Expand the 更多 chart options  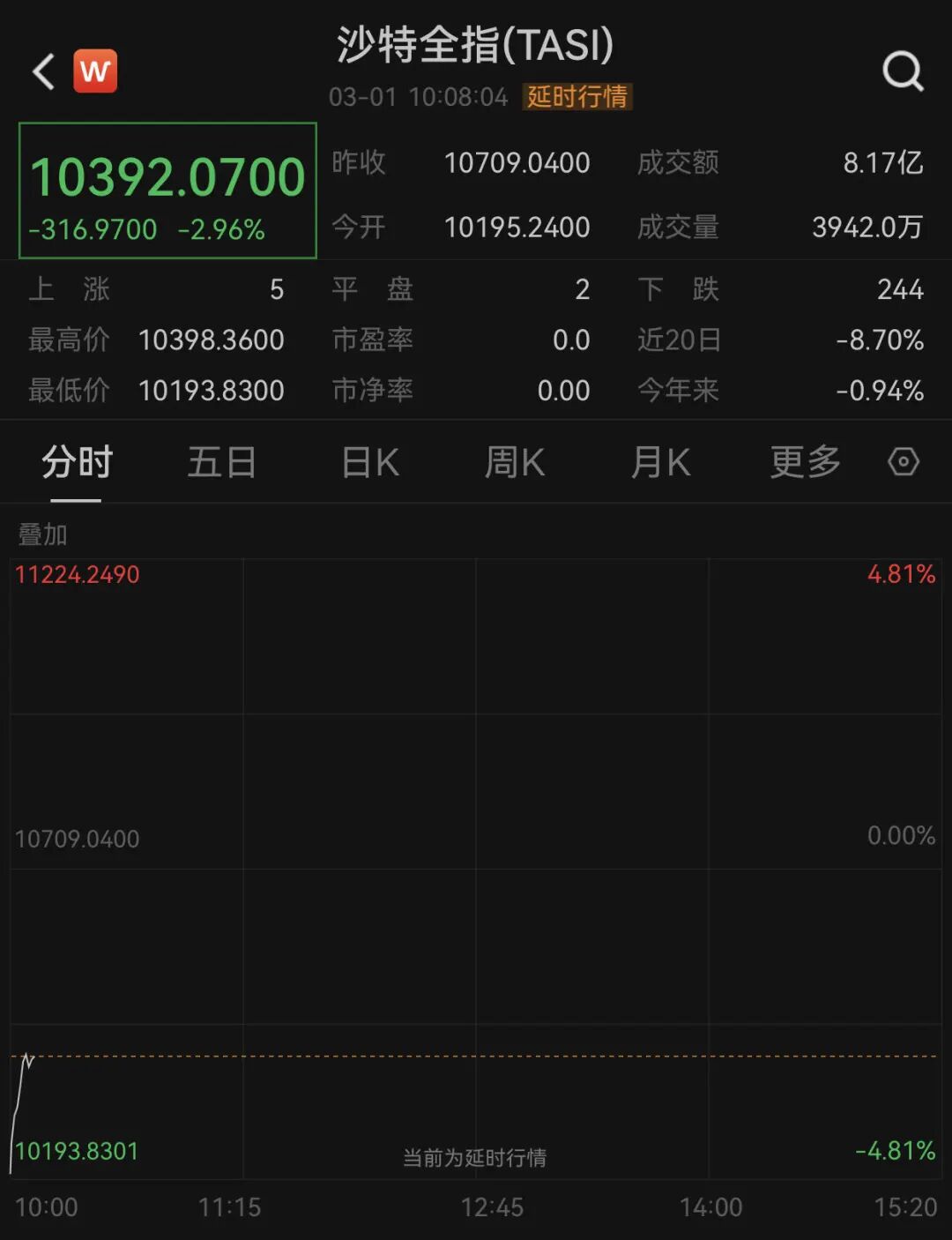click(805, 462)
